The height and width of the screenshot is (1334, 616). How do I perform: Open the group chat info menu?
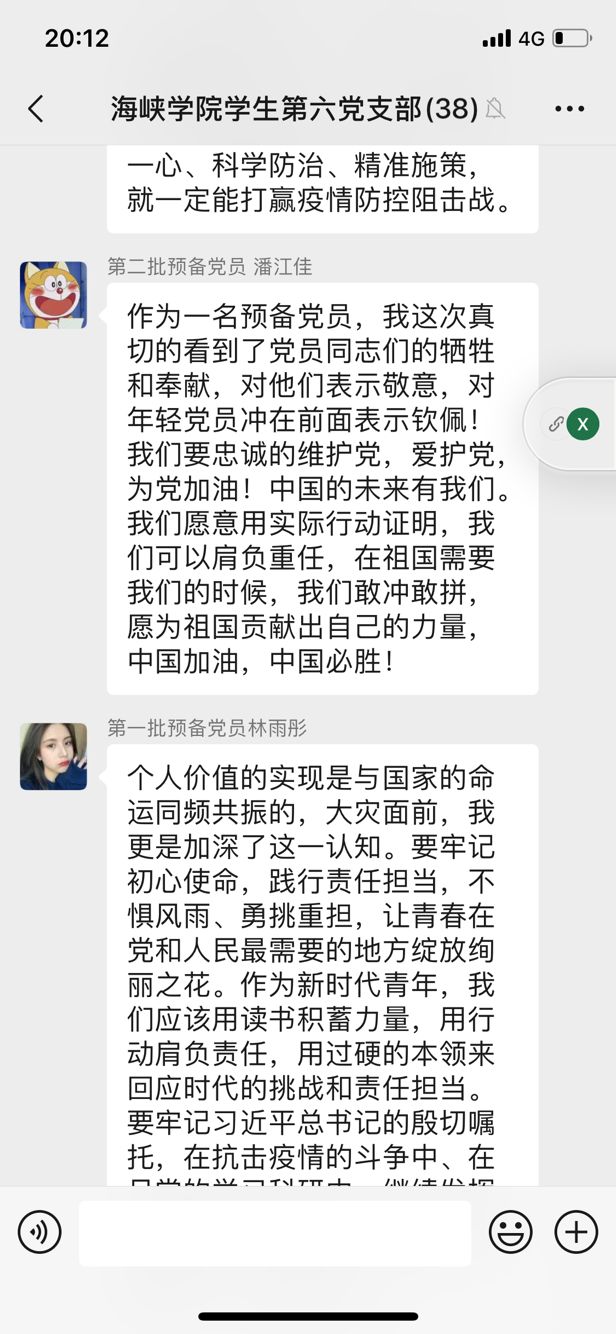pos(569,109)
